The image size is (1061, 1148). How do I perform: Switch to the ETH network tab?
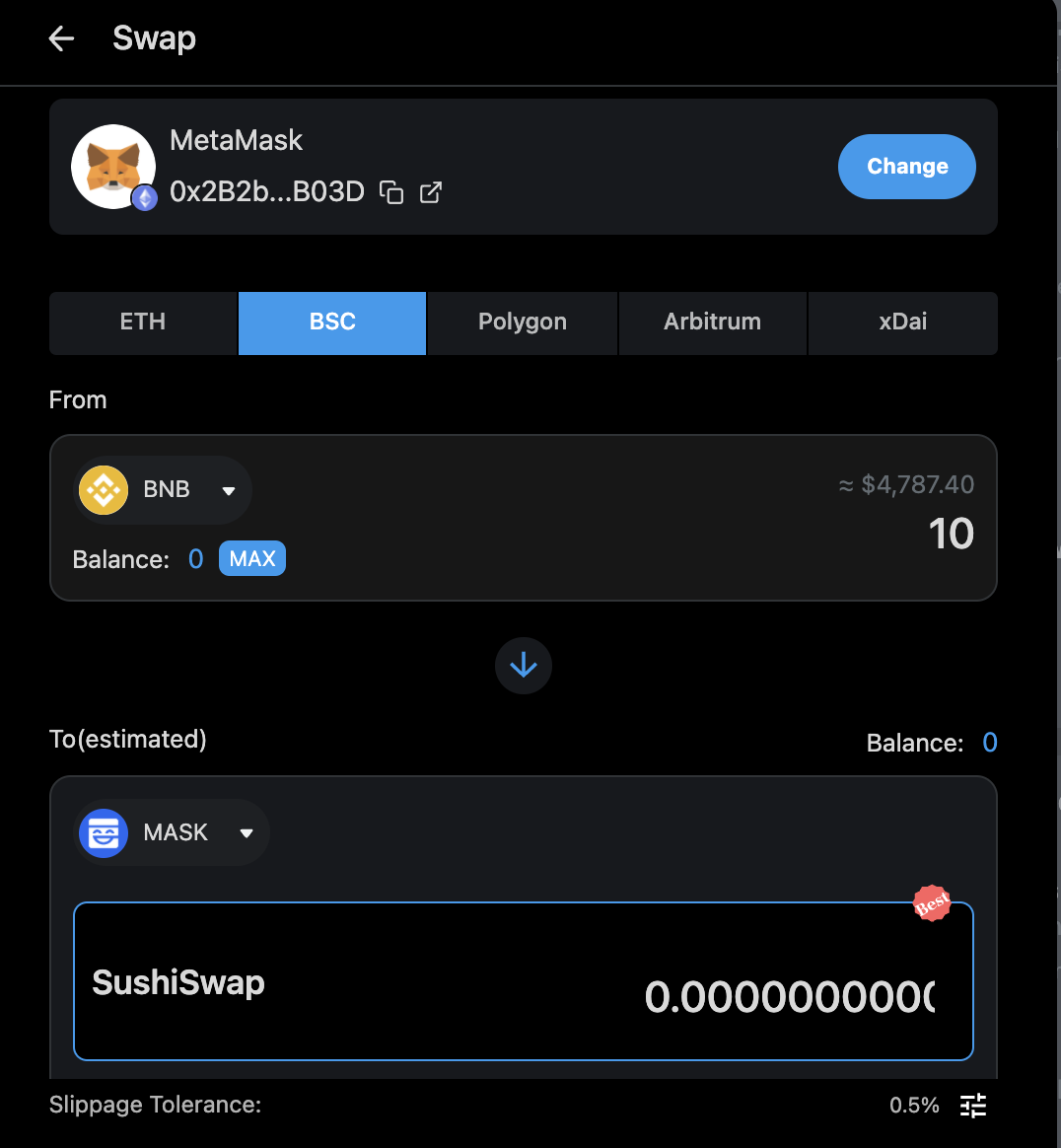point(143,323)
